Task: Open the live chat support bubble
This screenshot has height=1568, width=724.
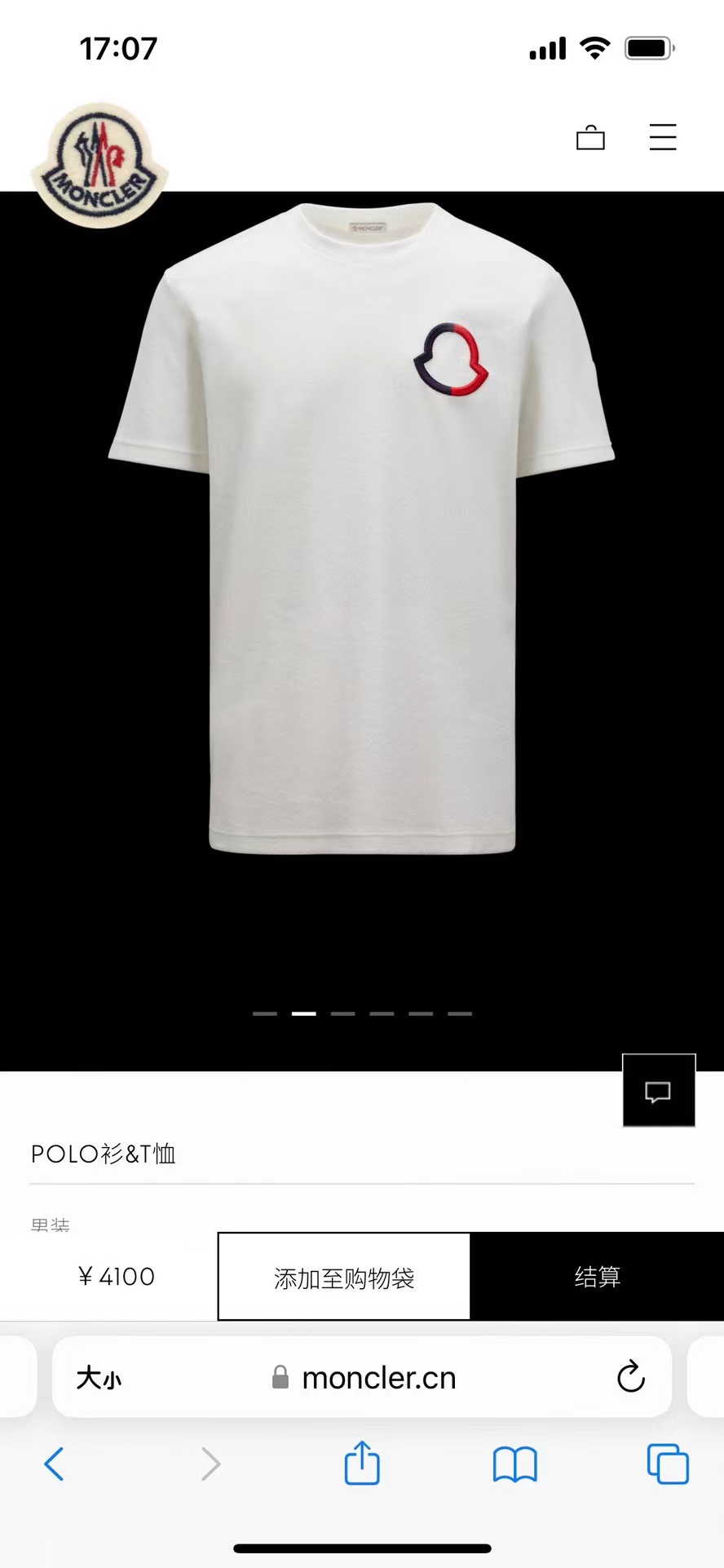Action: (x=658, y=1091)
